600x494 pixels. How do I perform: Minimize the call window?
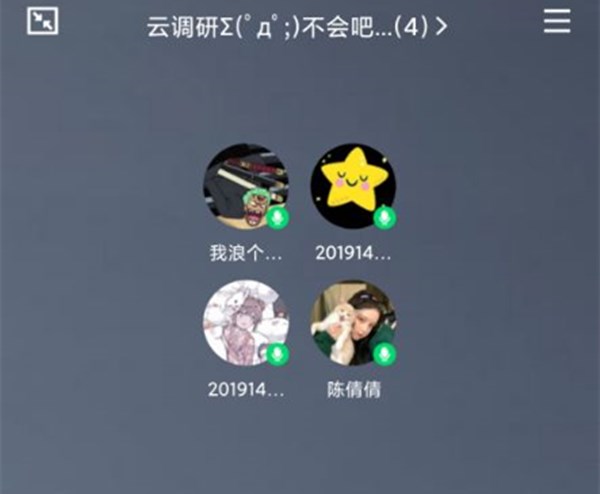pyautogui.click(x=42, y=21)
